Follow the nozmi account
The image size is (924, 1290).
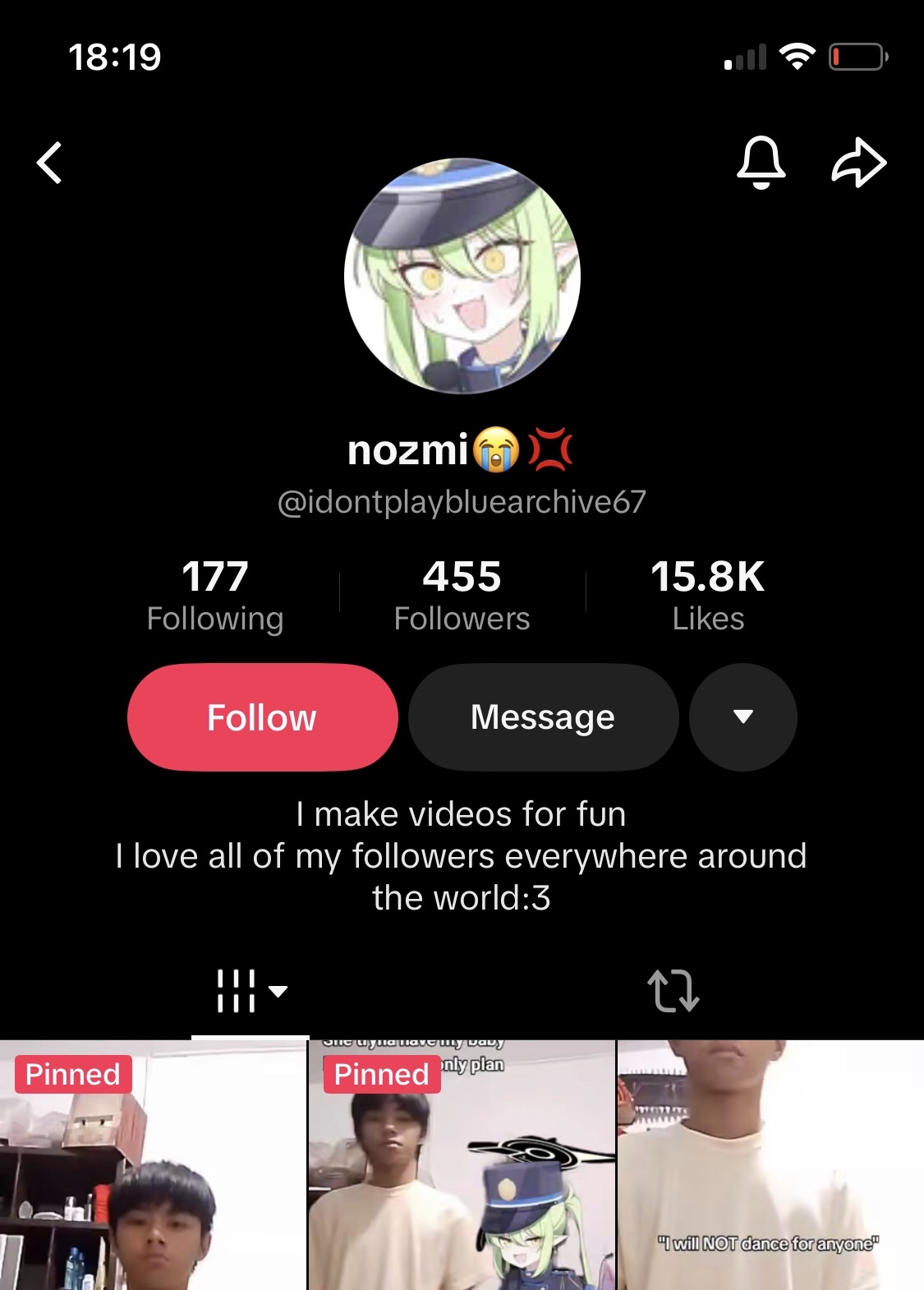pyautogui.click(x=262, y=717)
